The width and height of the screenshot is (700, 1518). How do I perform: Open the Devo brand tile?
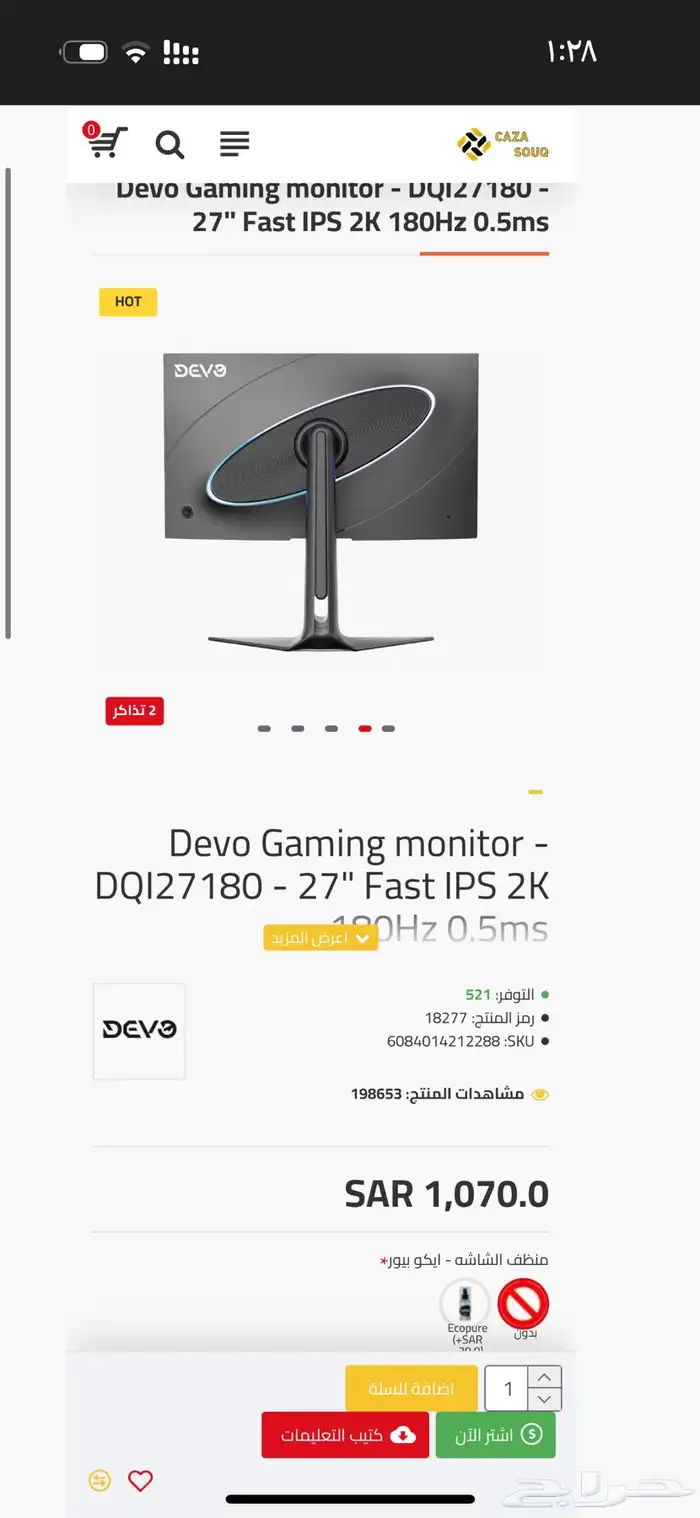point(139,1030)
